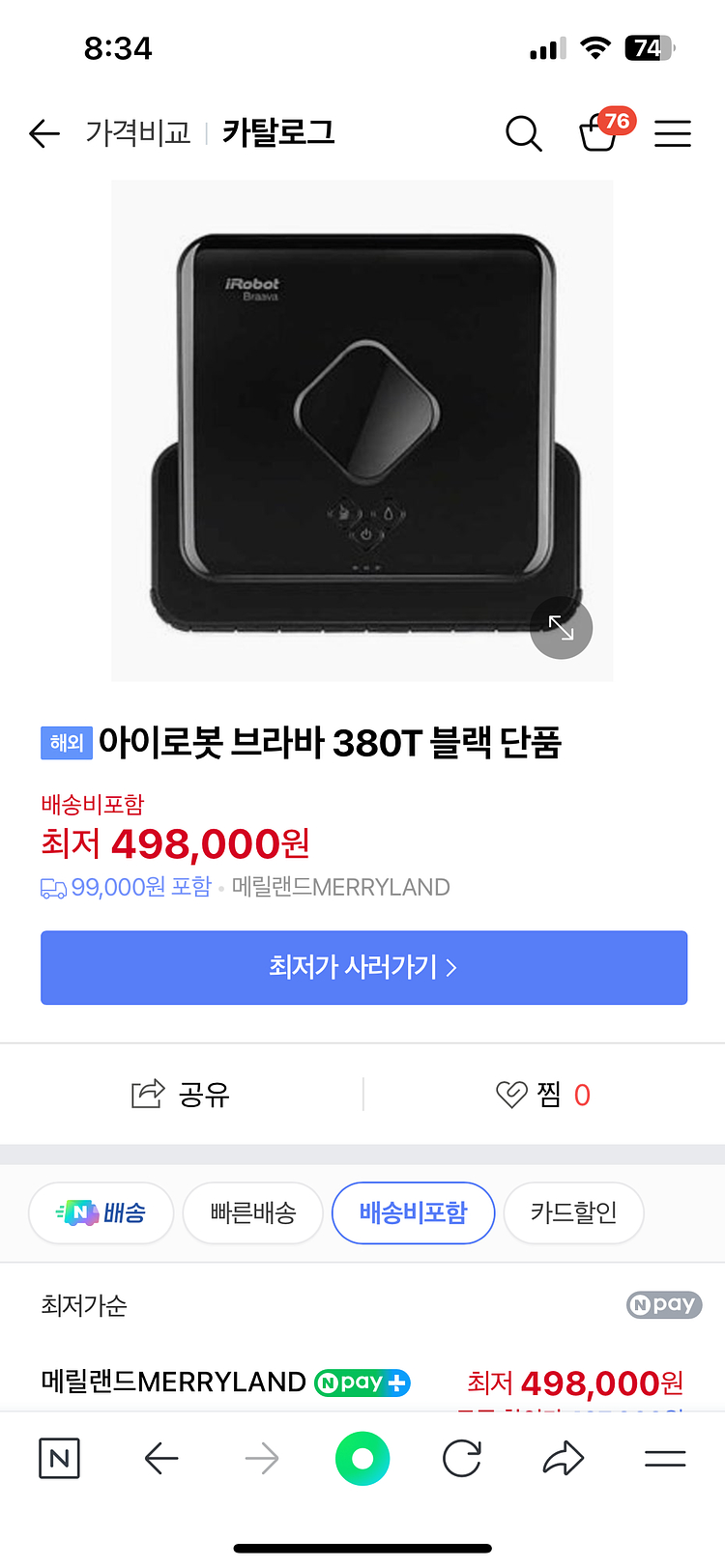Viewport: 725px width, 1568px height.
Task: Toggle the N배송 filter chip
Action: [x=101, y=1212]
